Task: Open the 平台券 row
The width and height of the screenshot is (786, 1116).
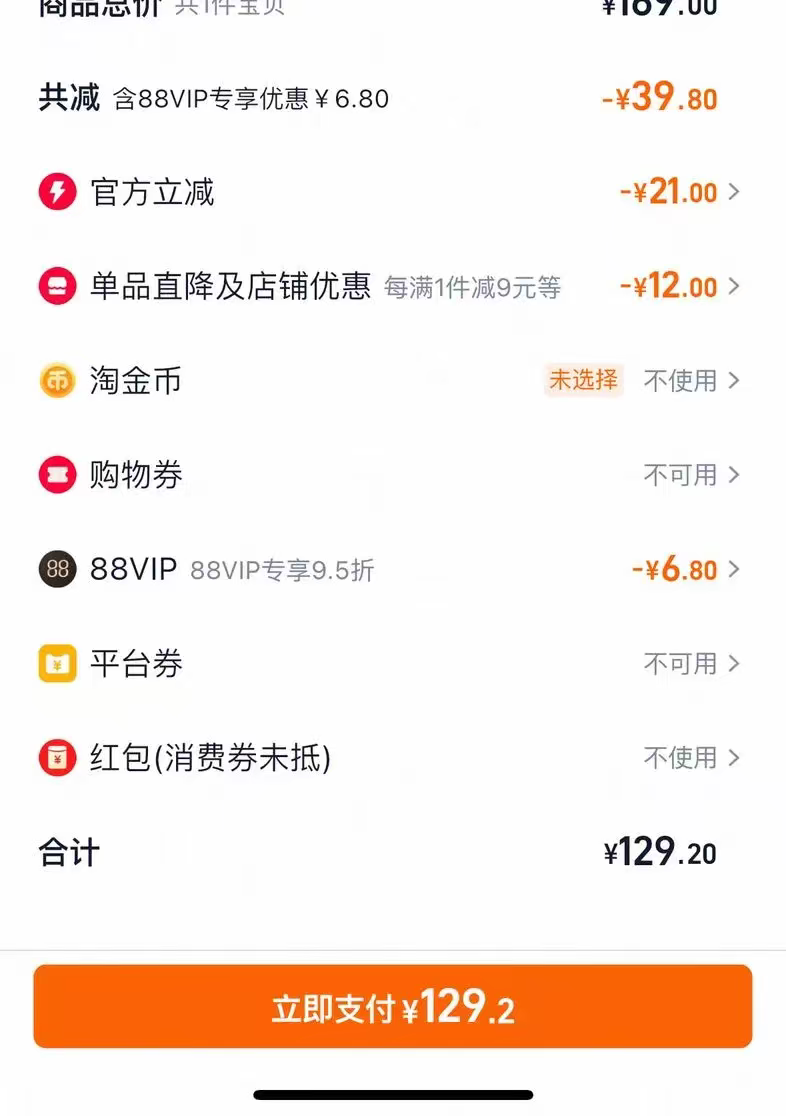Action: 690,664
